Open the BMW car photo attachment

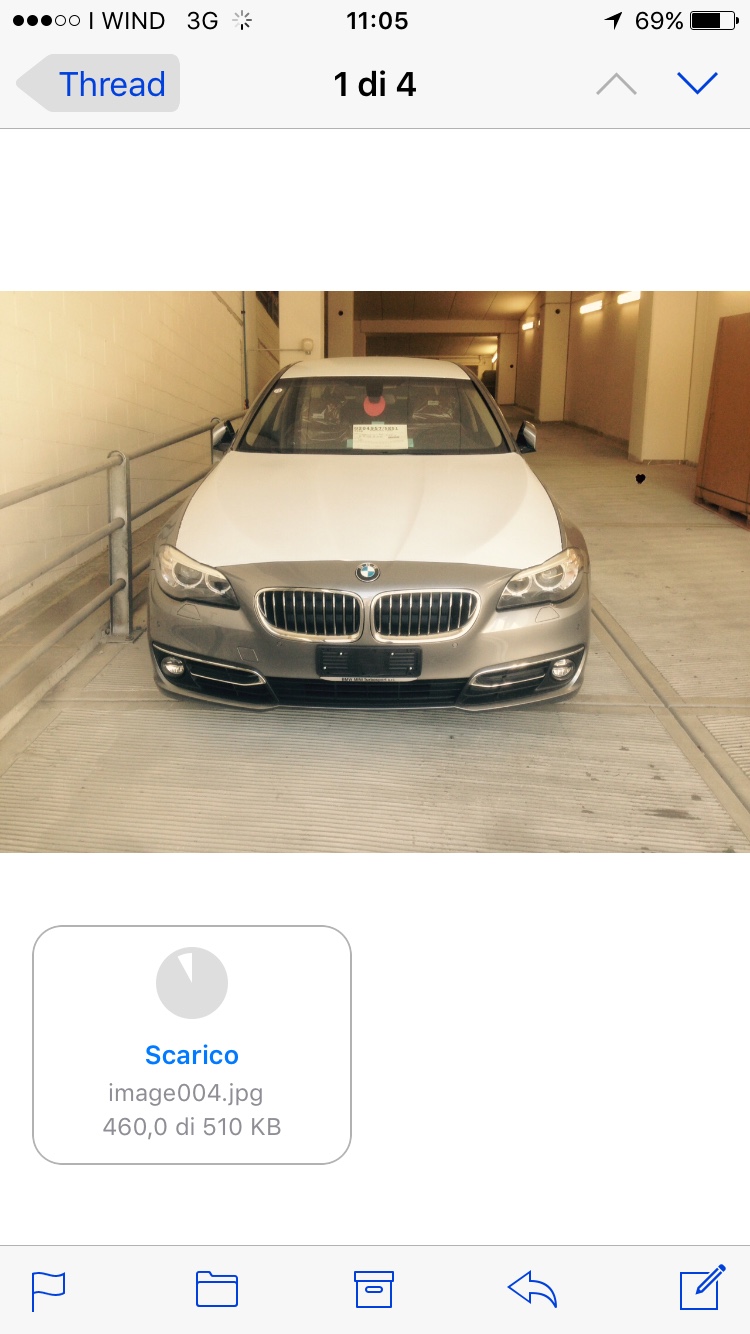[375, 571]
